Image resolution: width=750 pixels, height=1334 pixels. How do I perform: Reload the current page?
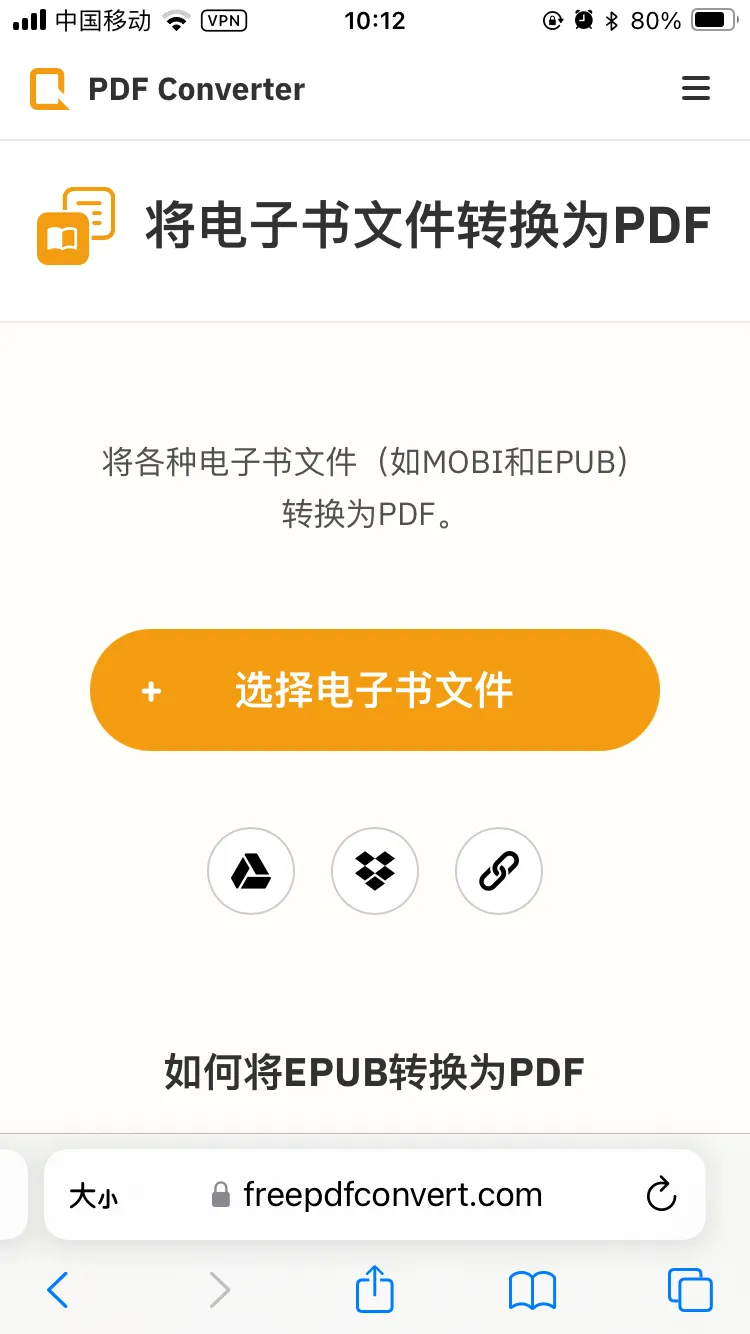pyautogui.click(x=661, y=1195)
